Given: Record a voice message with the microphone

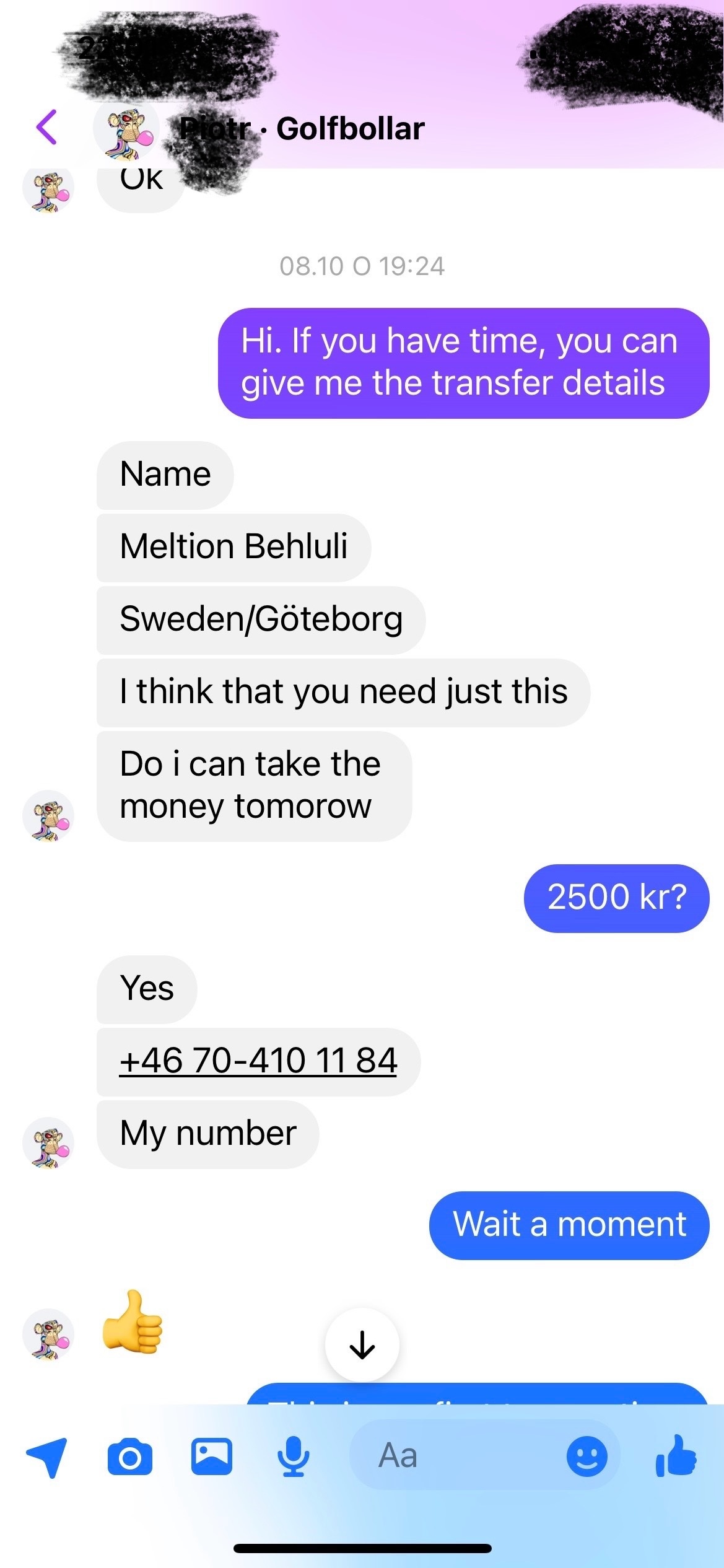Looking at the screenshot, I should click(x=293, y=1456).
